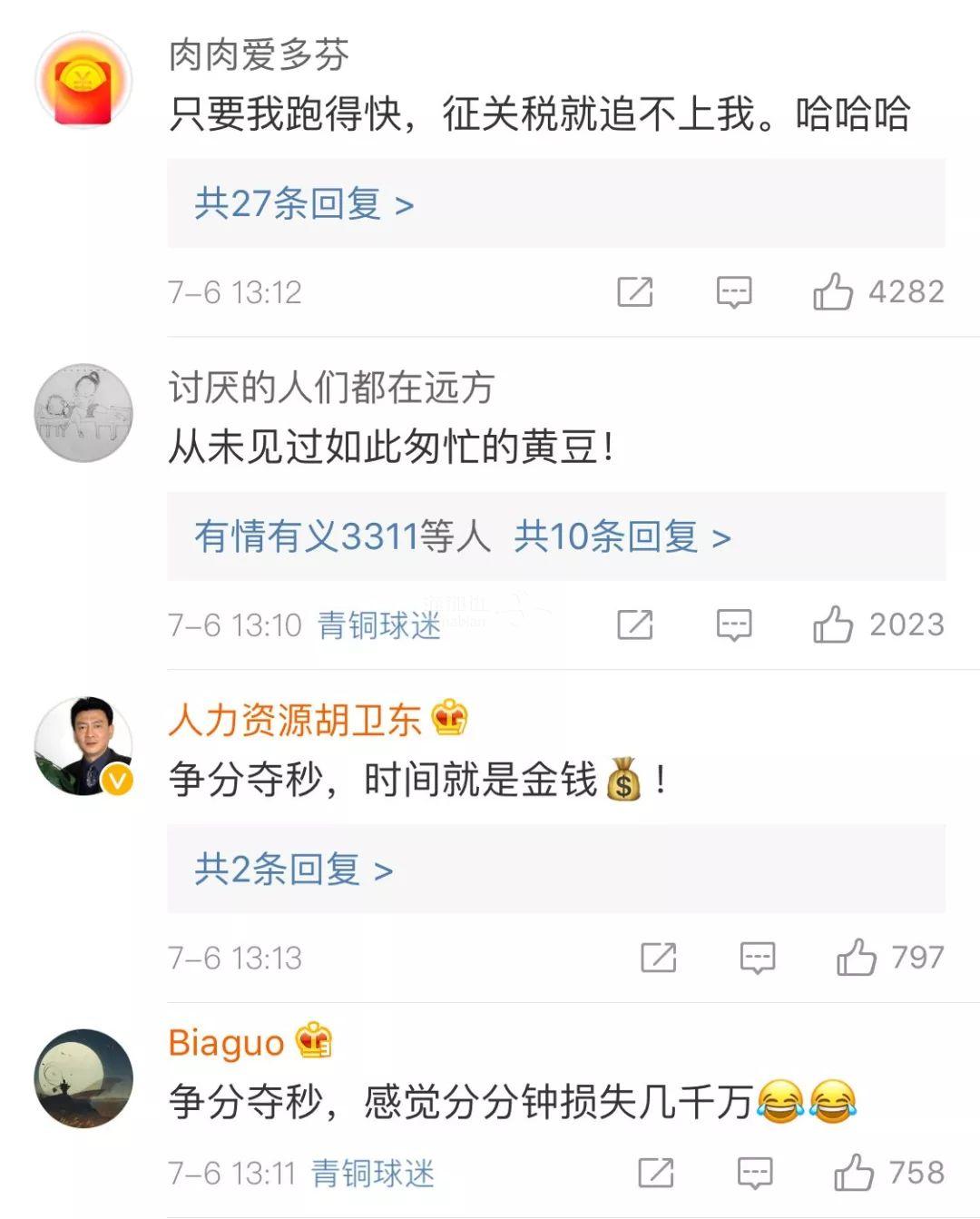The image size is (980, 1219).
Task: Repost 肉肉爱多芬's comment
Action: click(x=634, y=292)
